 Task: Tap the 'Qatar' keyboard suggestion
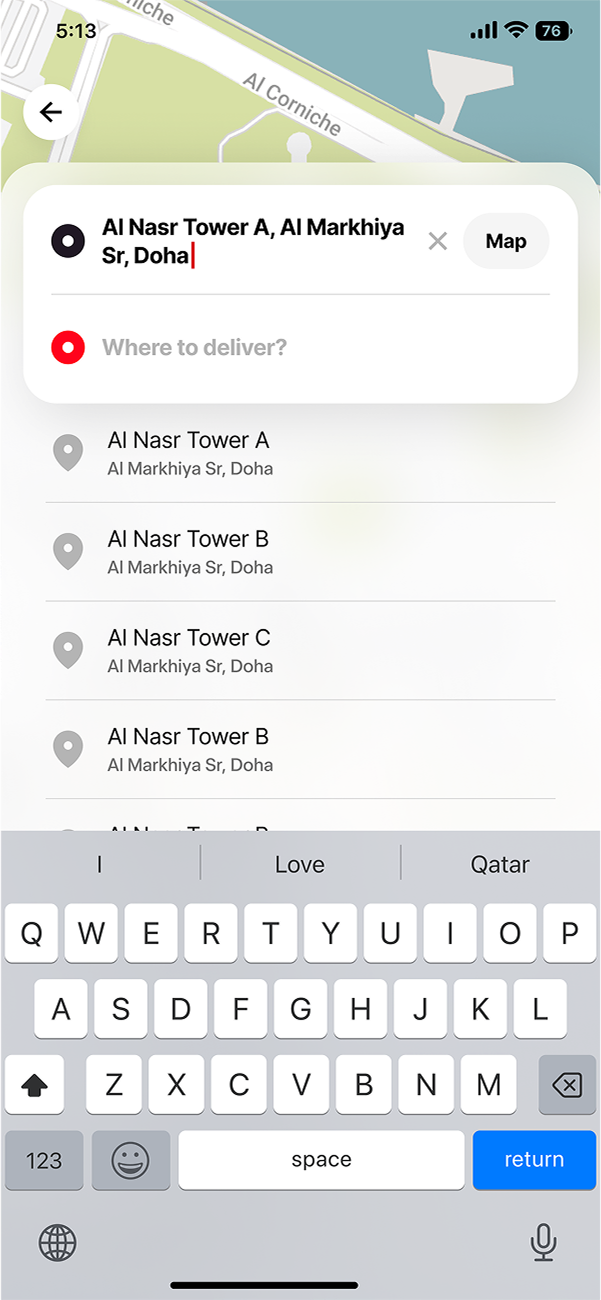(500, 864)
